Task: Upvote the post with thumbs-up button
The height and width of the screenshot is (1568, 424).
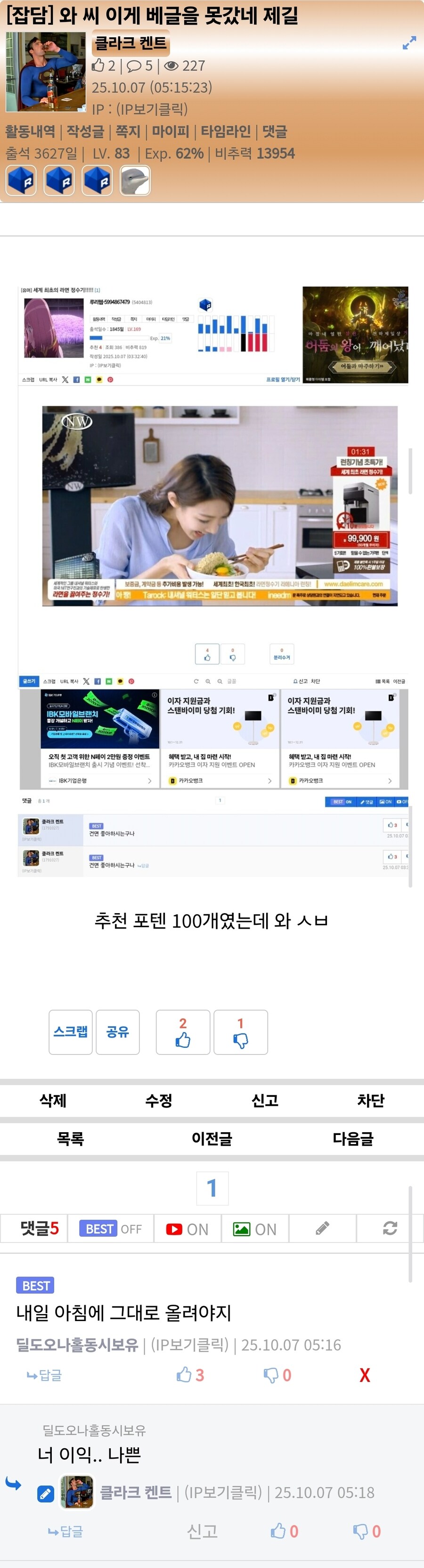Action: (x=183, y=1032)
